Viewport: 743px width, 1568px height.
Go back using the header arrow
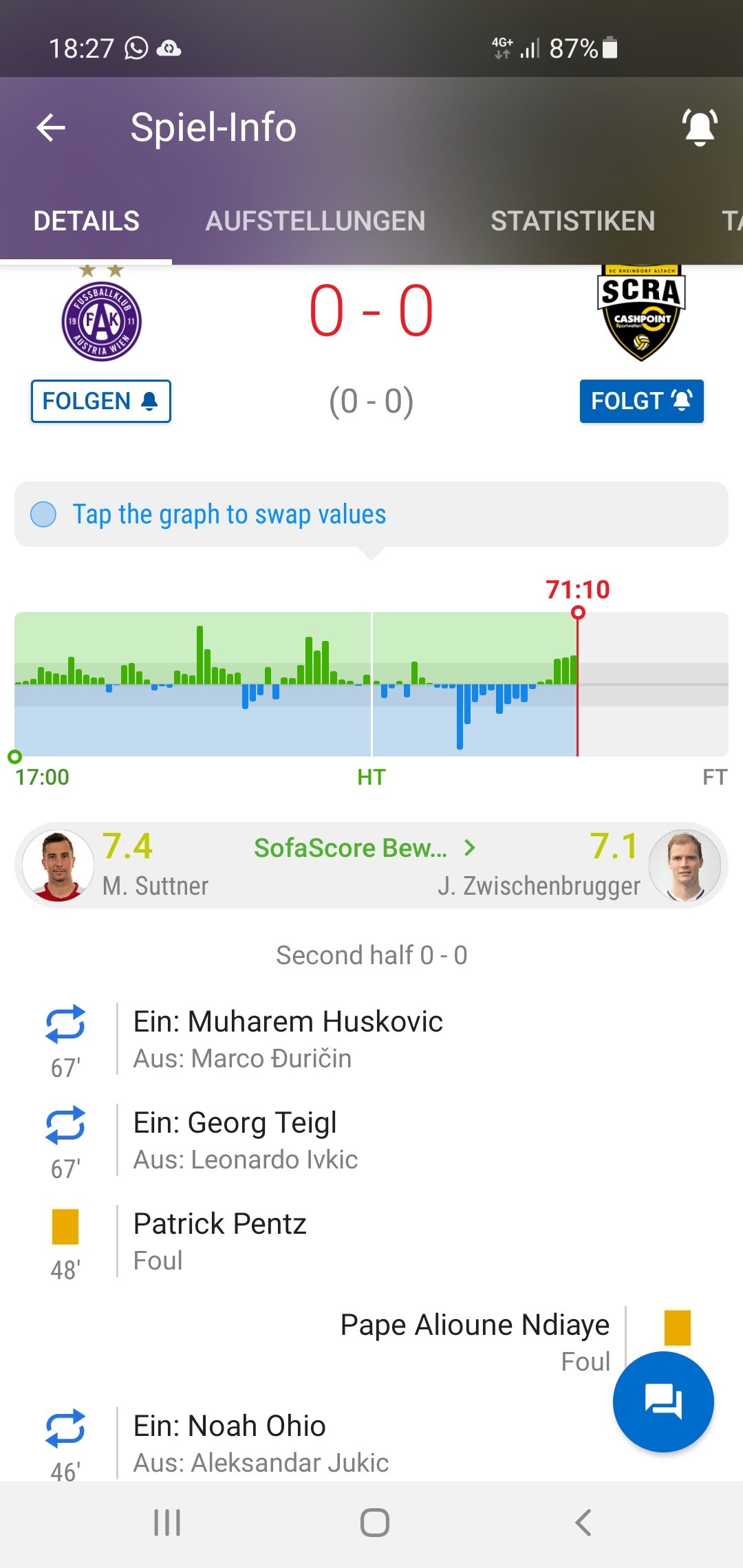(x=51, y=128)
